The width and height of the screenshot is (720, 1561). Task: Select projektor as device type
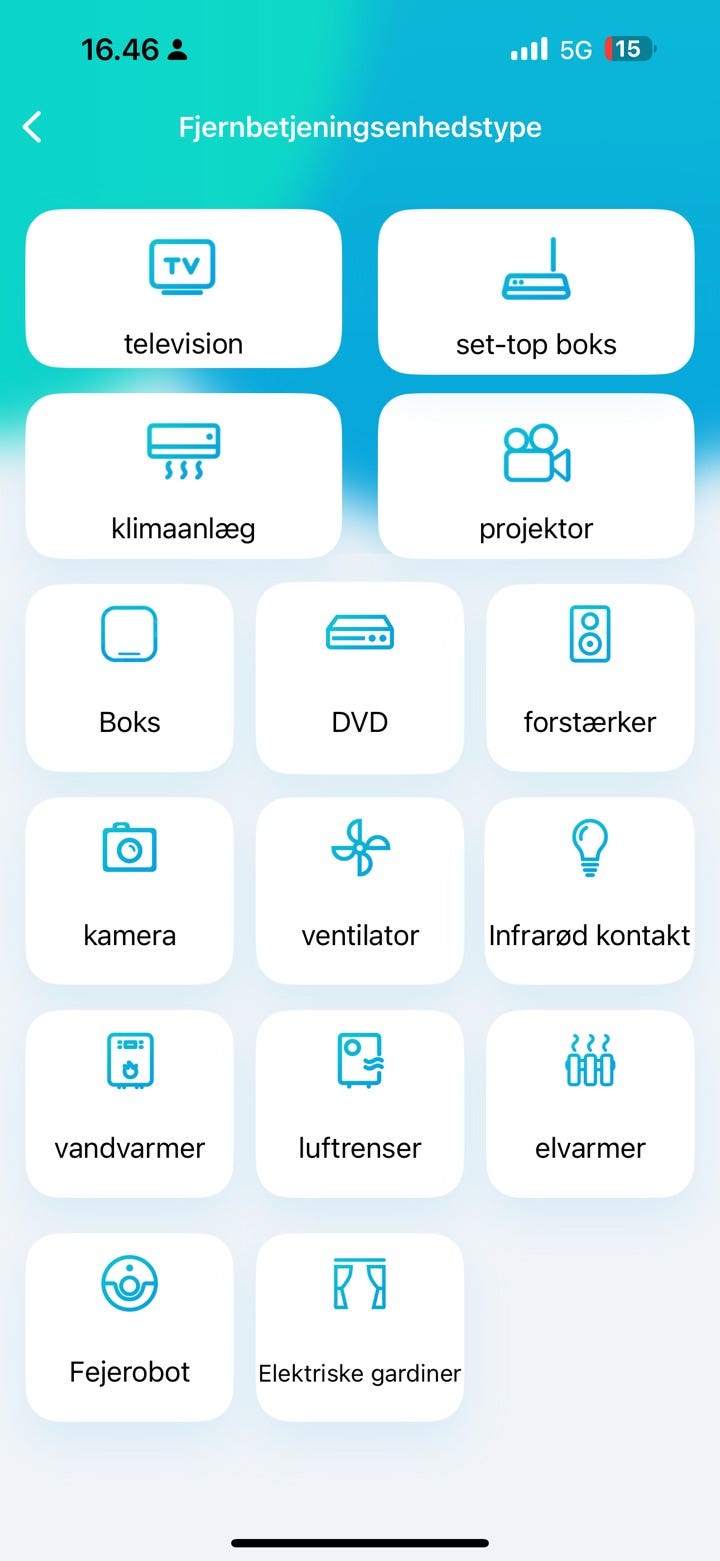tap(536, 476)
